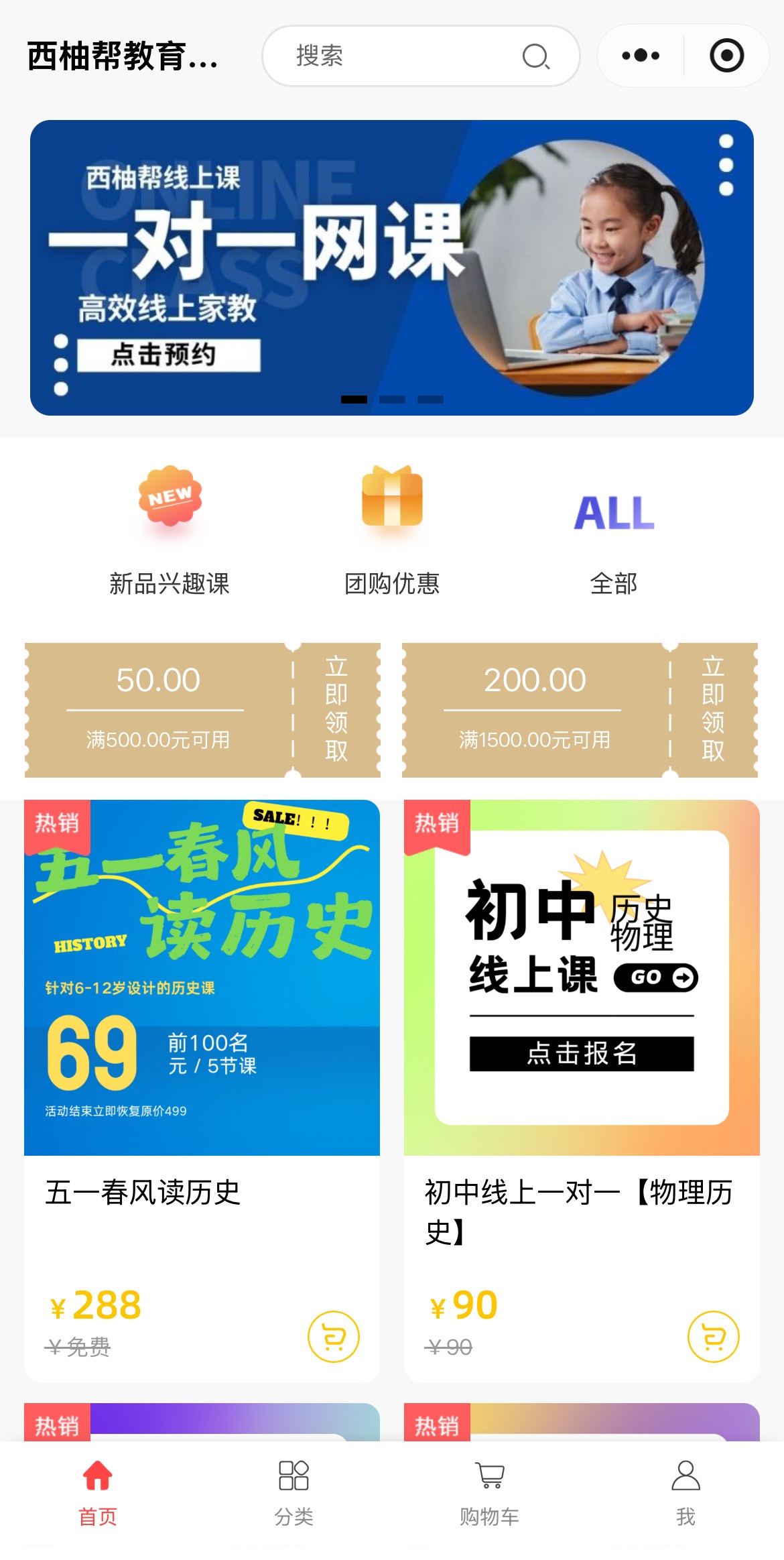Open the mini program three-dot menu
The image size is (784, 1560).
coord(641,56)
